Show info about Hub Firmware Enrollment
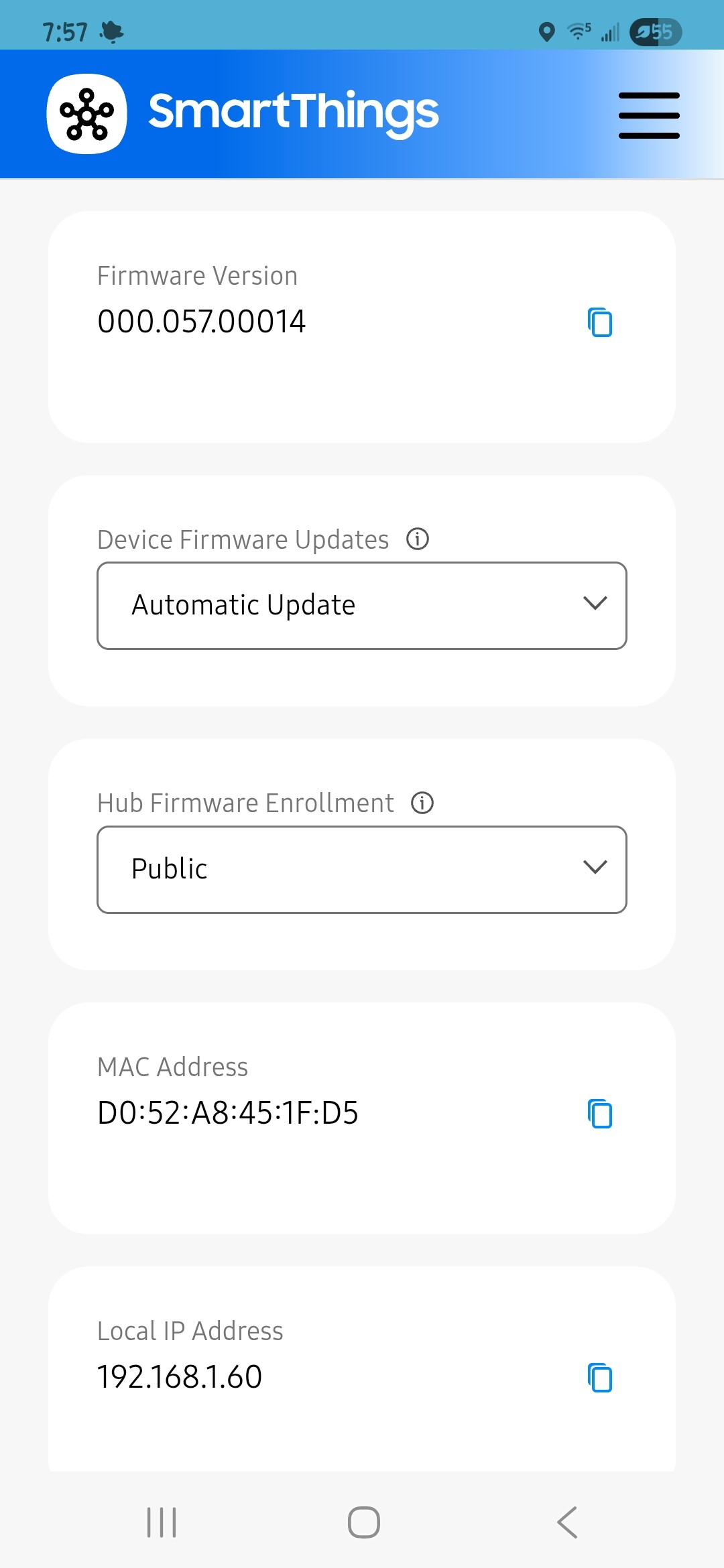The width and height of the screenshot is (724, 1568). pos(422,802)
